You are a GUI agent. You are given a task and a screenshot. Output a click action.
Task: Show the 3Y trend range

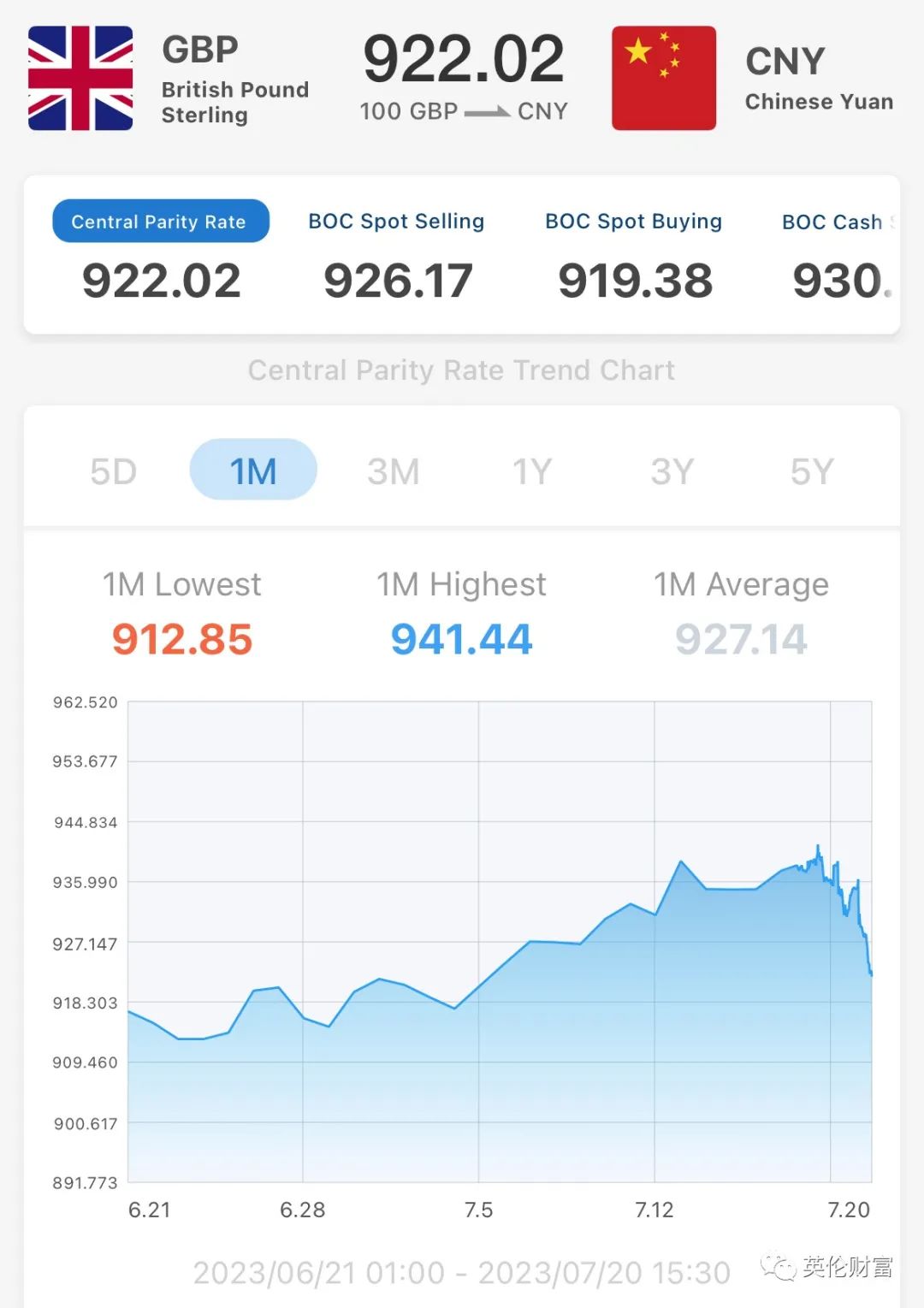click(672, 471)
